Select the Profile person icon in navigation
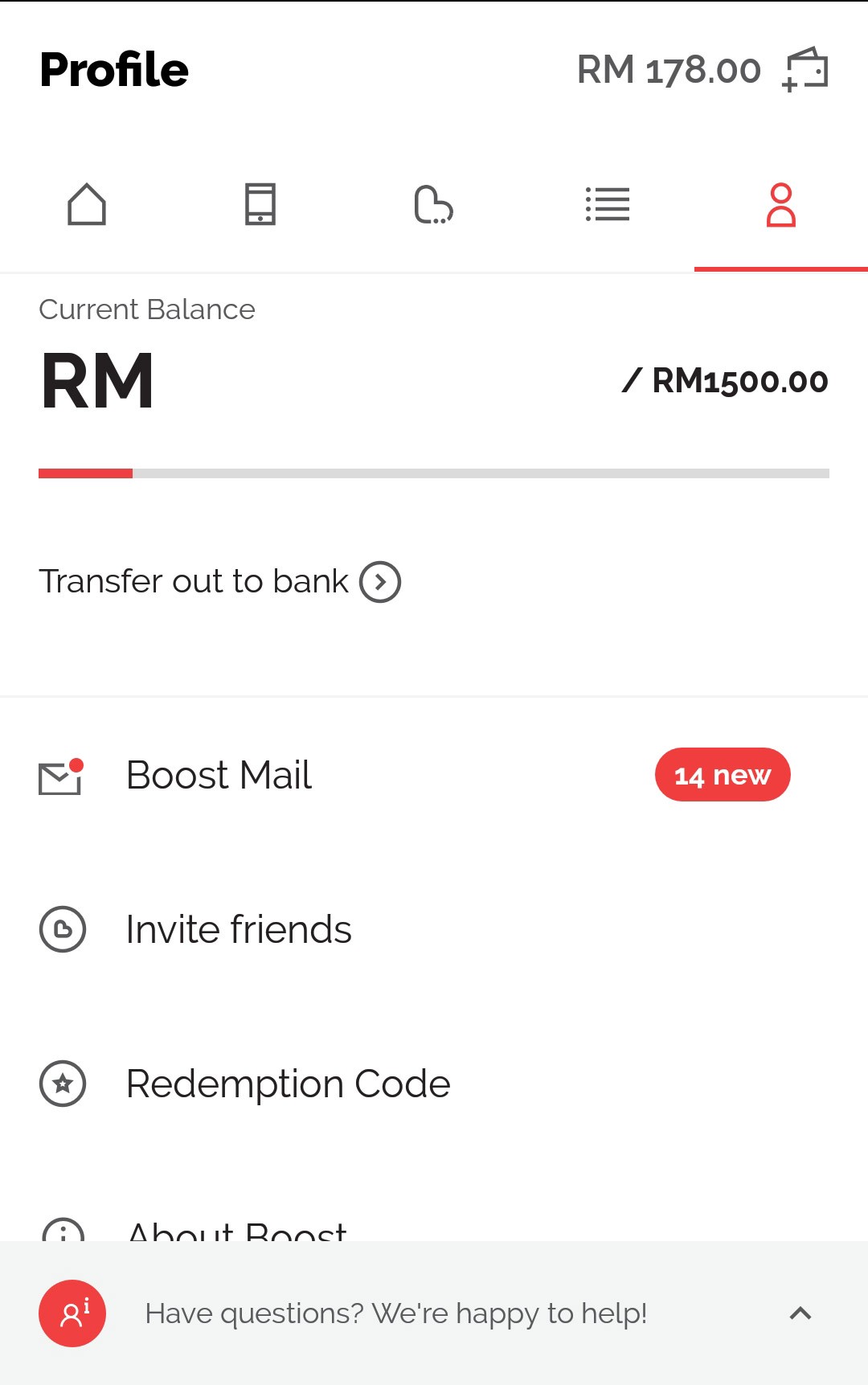 (x=781, y=205)
